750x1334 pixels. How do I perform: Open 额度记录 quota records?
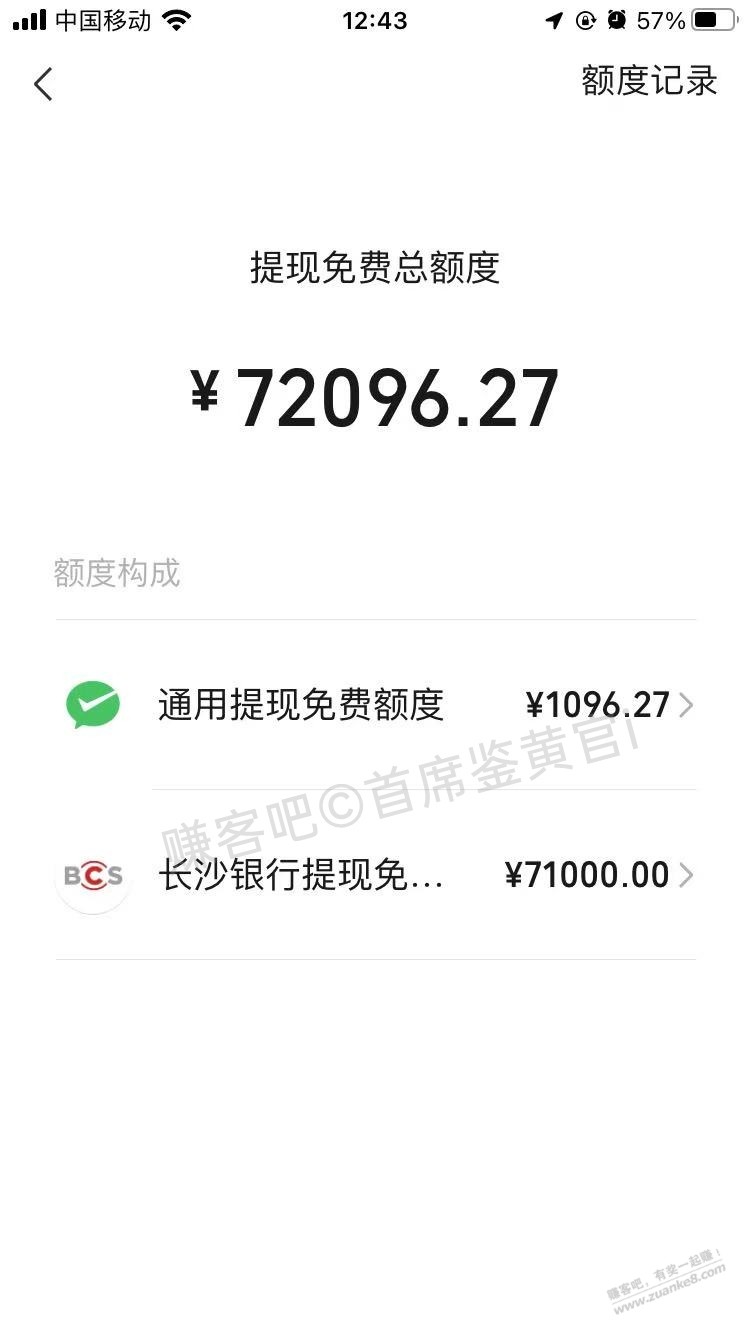(649, 81)
